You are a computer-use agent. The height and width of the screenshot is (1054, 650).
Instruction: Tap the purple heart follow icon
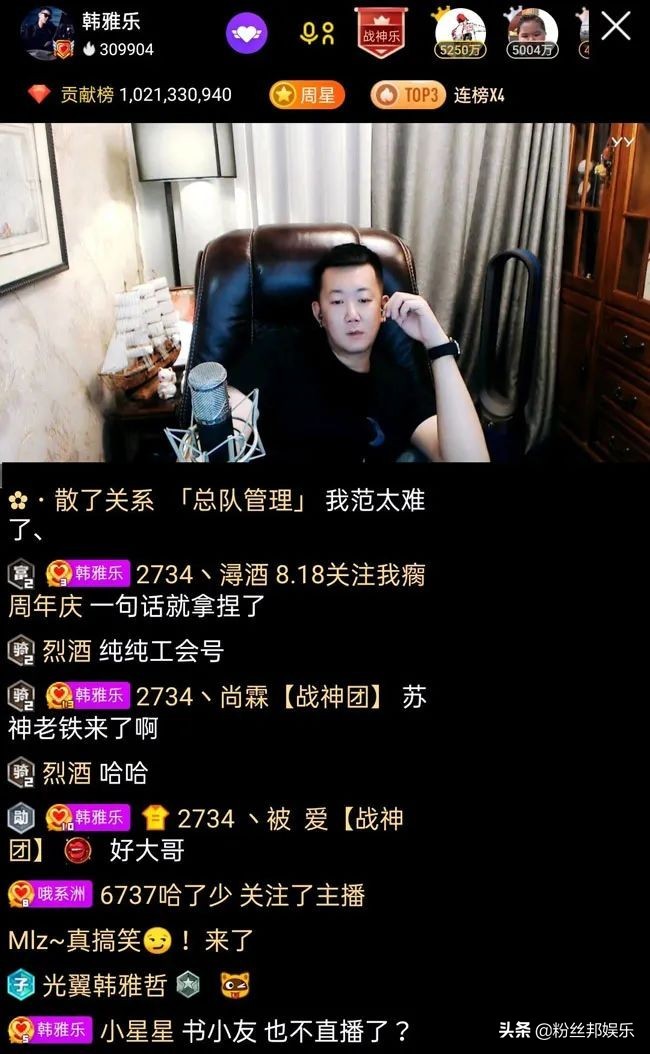246,34
